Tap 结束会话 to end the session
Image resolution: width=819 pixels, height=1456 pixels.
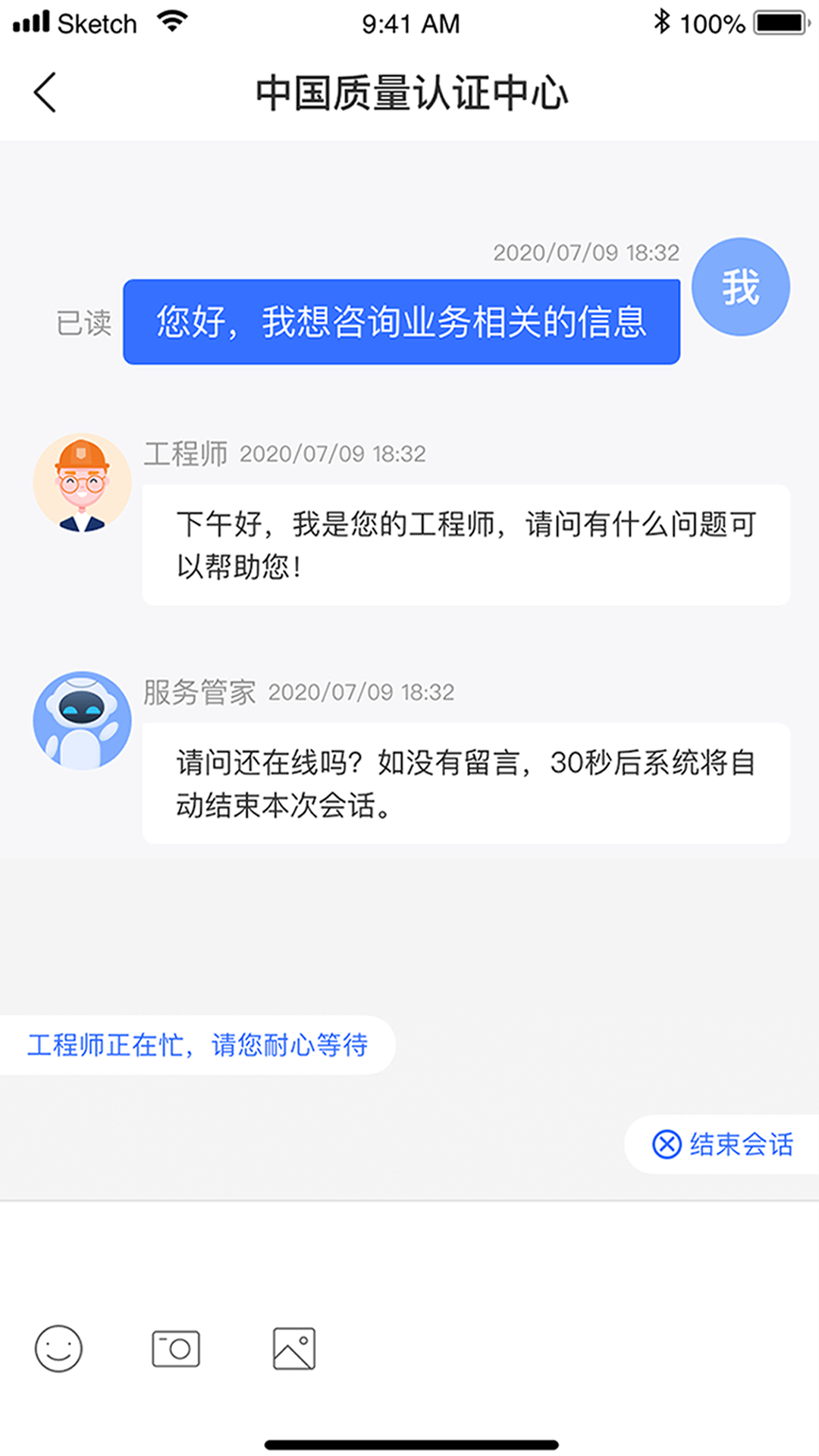[723, 1144]
